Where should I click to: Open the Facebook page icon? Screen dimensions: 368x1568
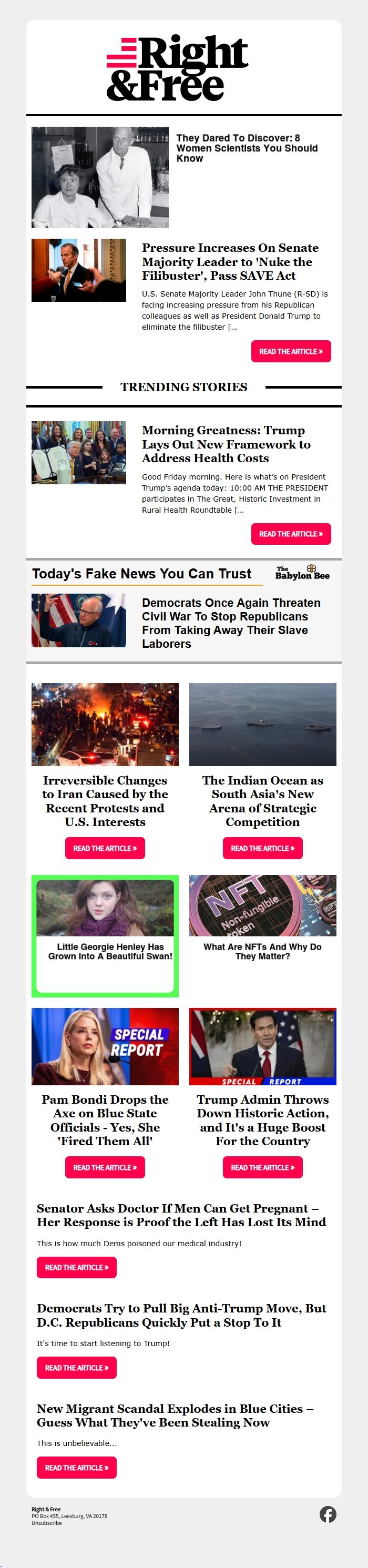click(x=328, y=1514)
